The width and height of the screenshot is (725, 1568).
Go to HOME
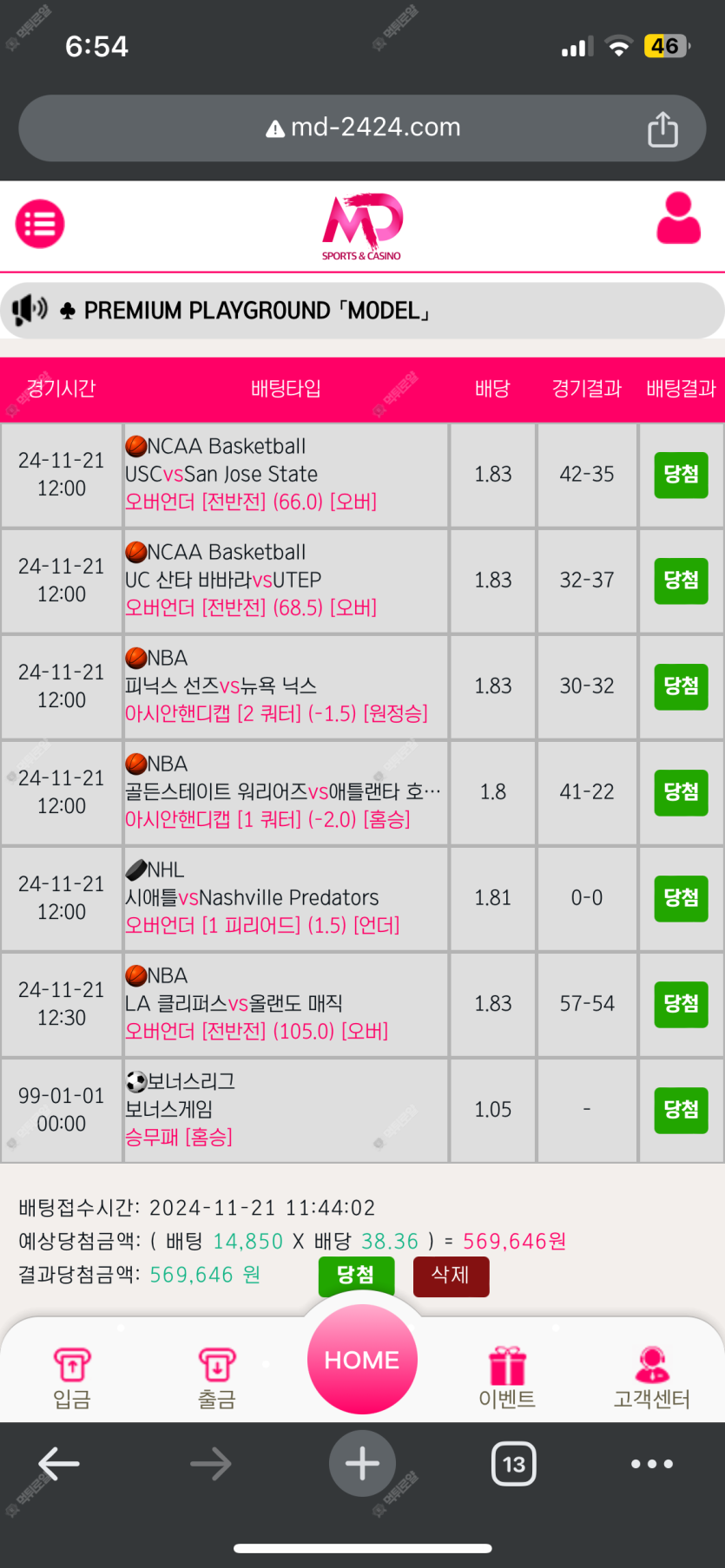point(362,1359)
